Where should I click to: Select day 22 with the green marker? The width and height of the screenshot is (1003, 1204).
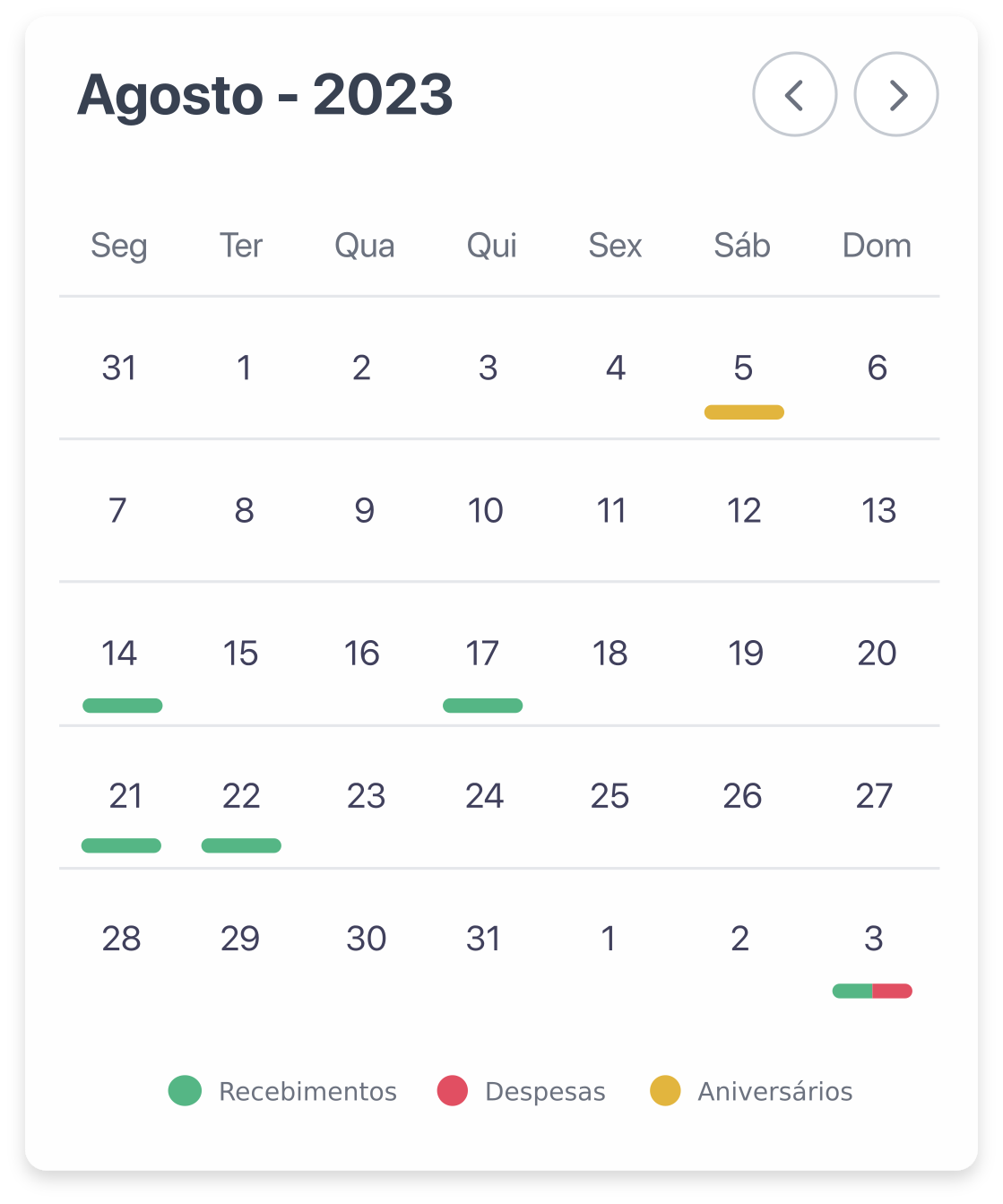241,796
